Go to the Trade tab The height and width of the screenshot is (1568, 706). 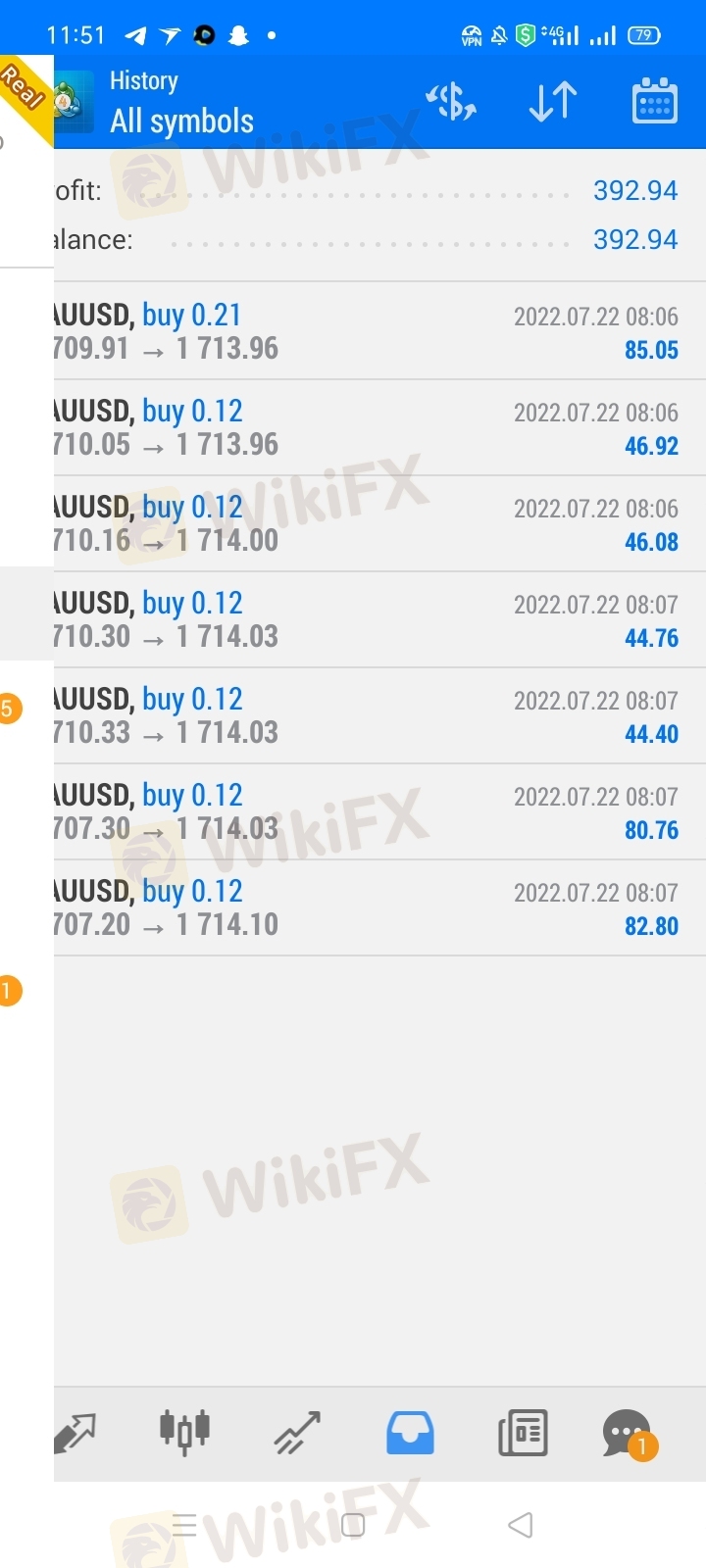point(297,1433)
